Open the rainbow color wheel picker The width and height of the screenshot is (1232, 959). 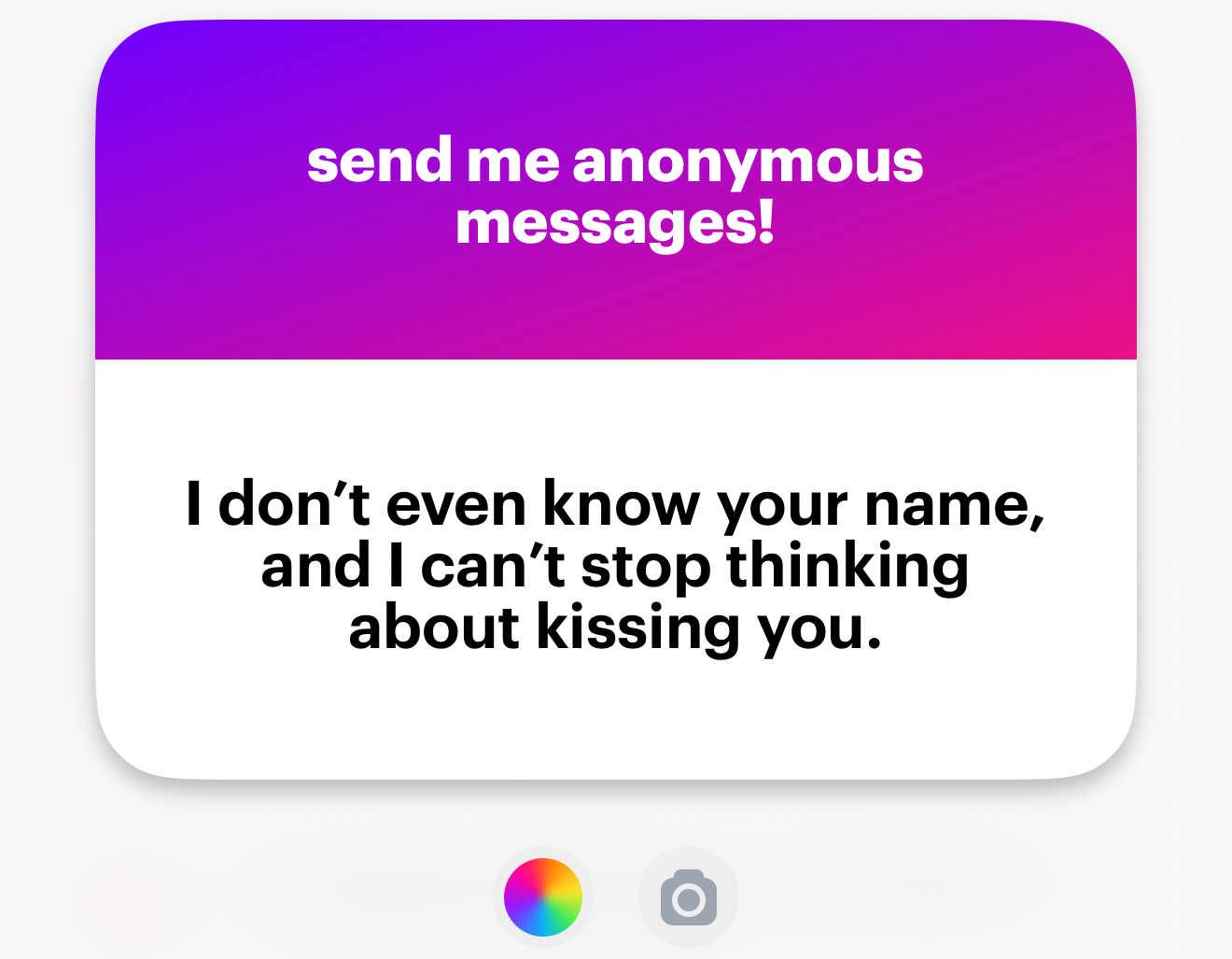pos(543,896)
